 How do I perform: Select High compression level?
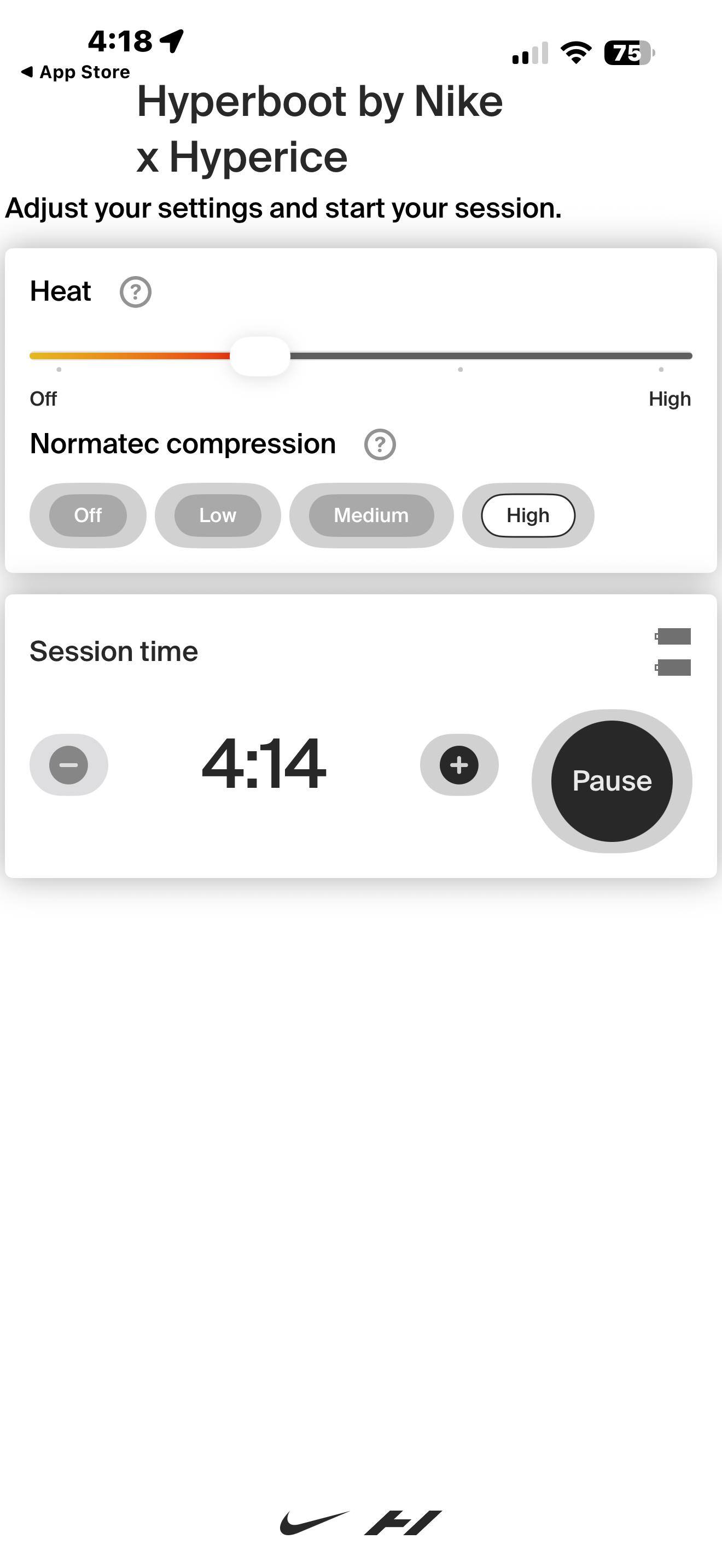tap(528, 516)
